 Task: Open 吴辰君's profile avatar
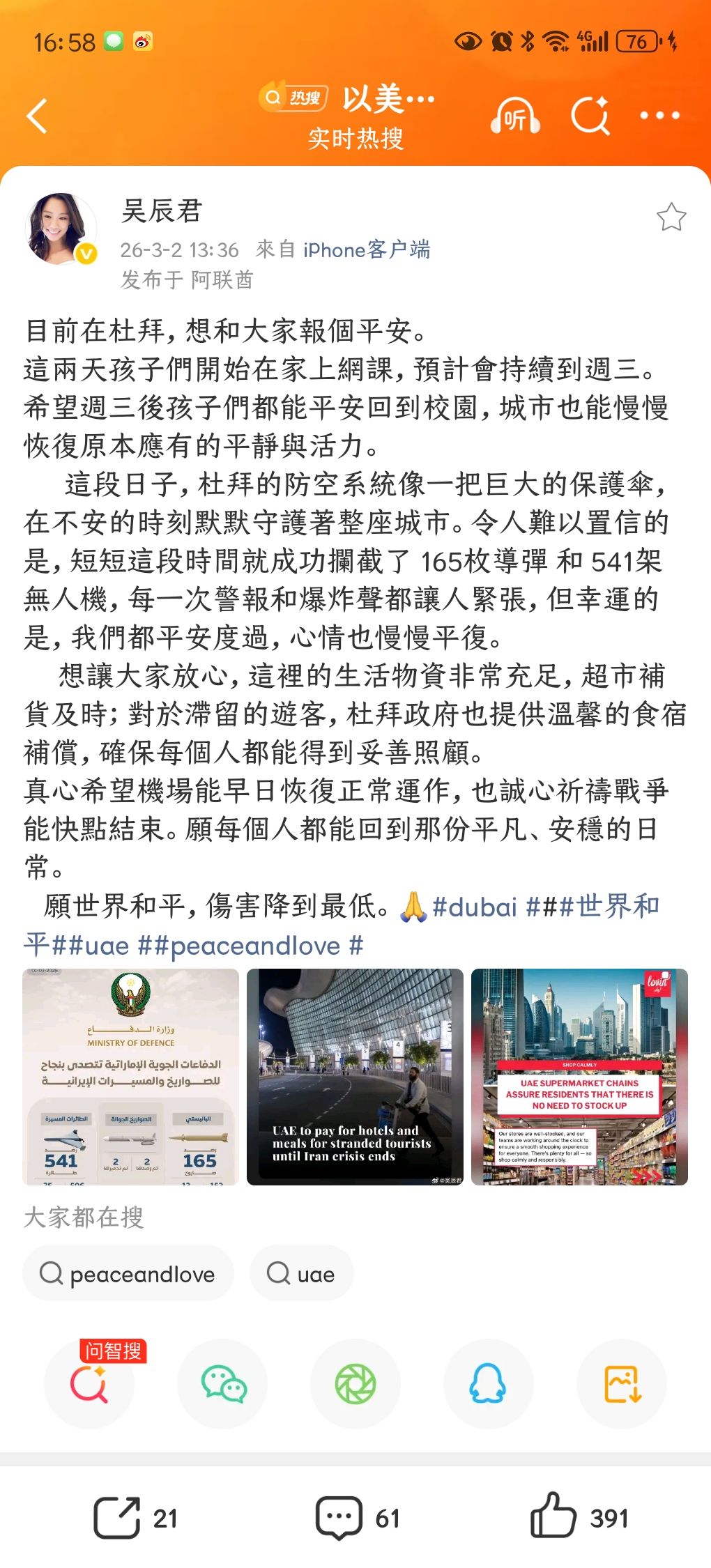pos(60,229)
